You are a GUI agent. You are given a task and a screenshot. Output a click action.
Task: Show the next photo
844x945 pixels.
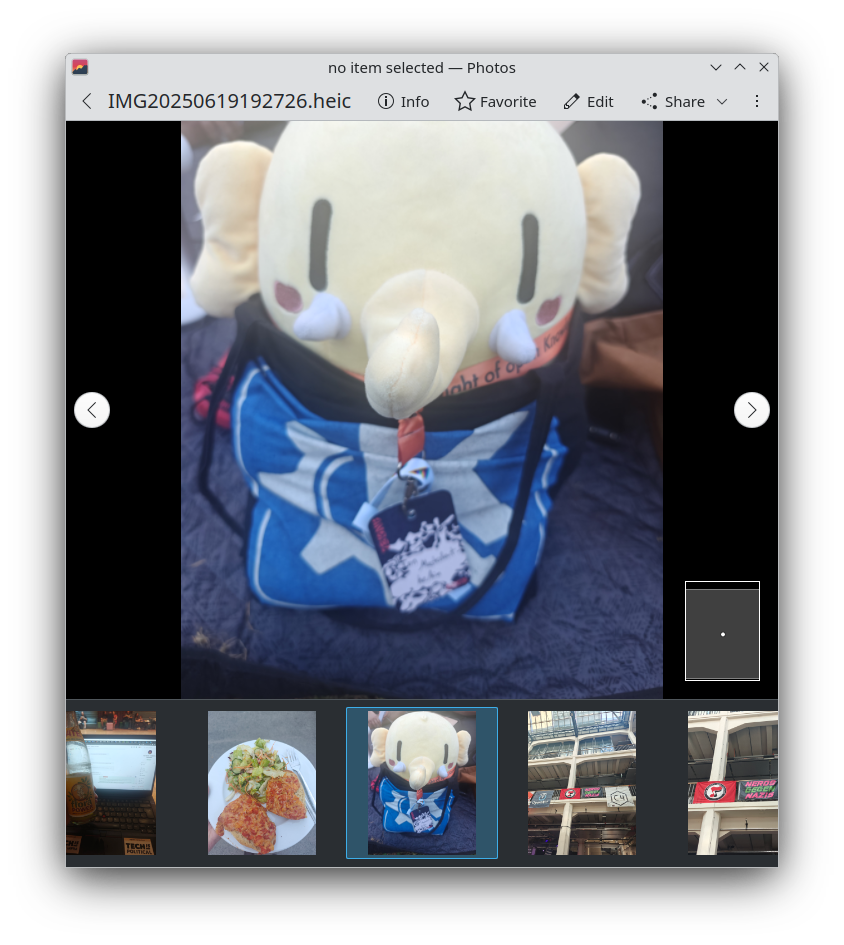click(x=752, y=409)
